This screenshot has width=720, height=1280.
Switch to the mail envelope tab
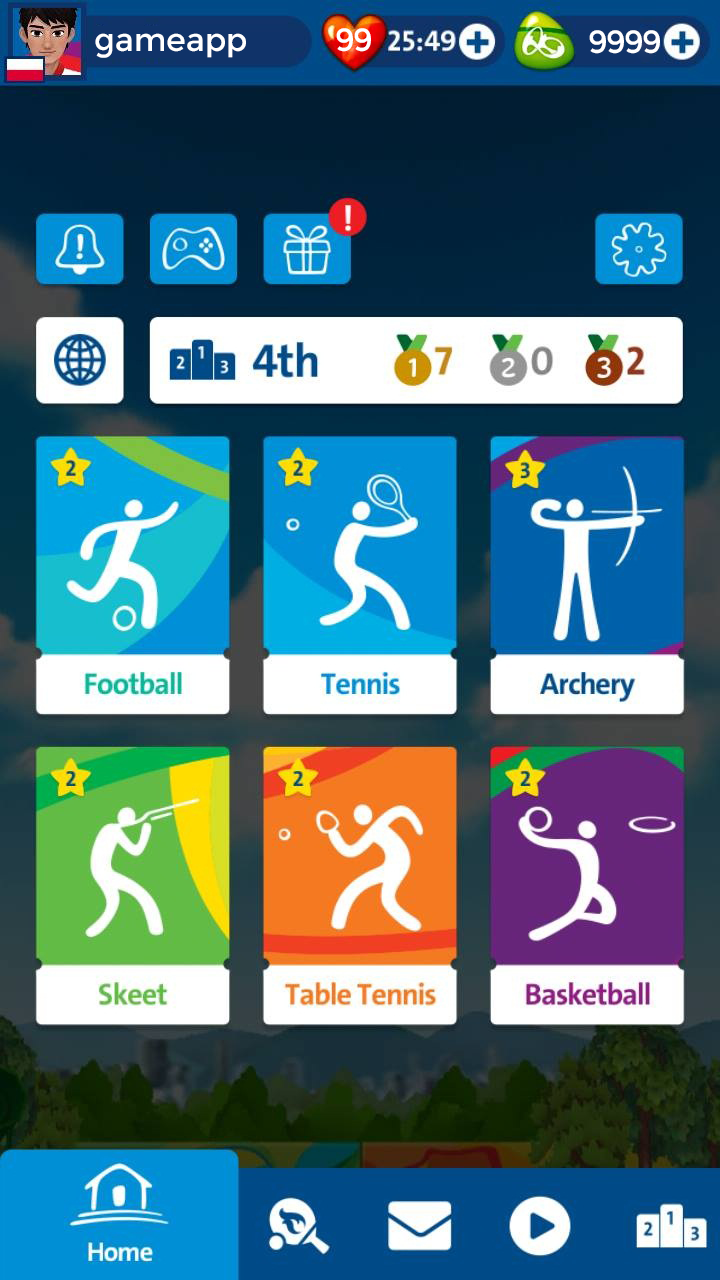click(x=419, y=1225)
